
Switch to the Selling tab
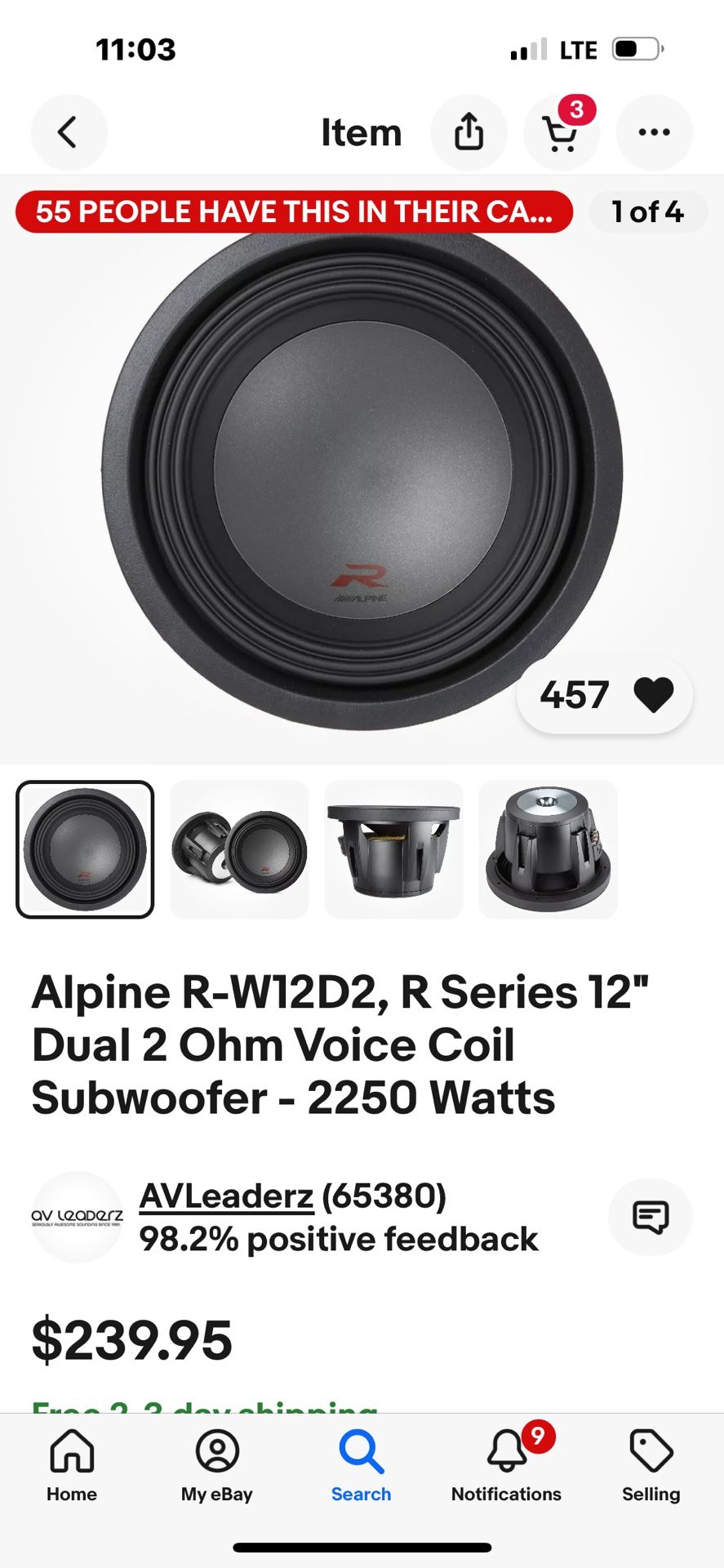point(651,1466)
